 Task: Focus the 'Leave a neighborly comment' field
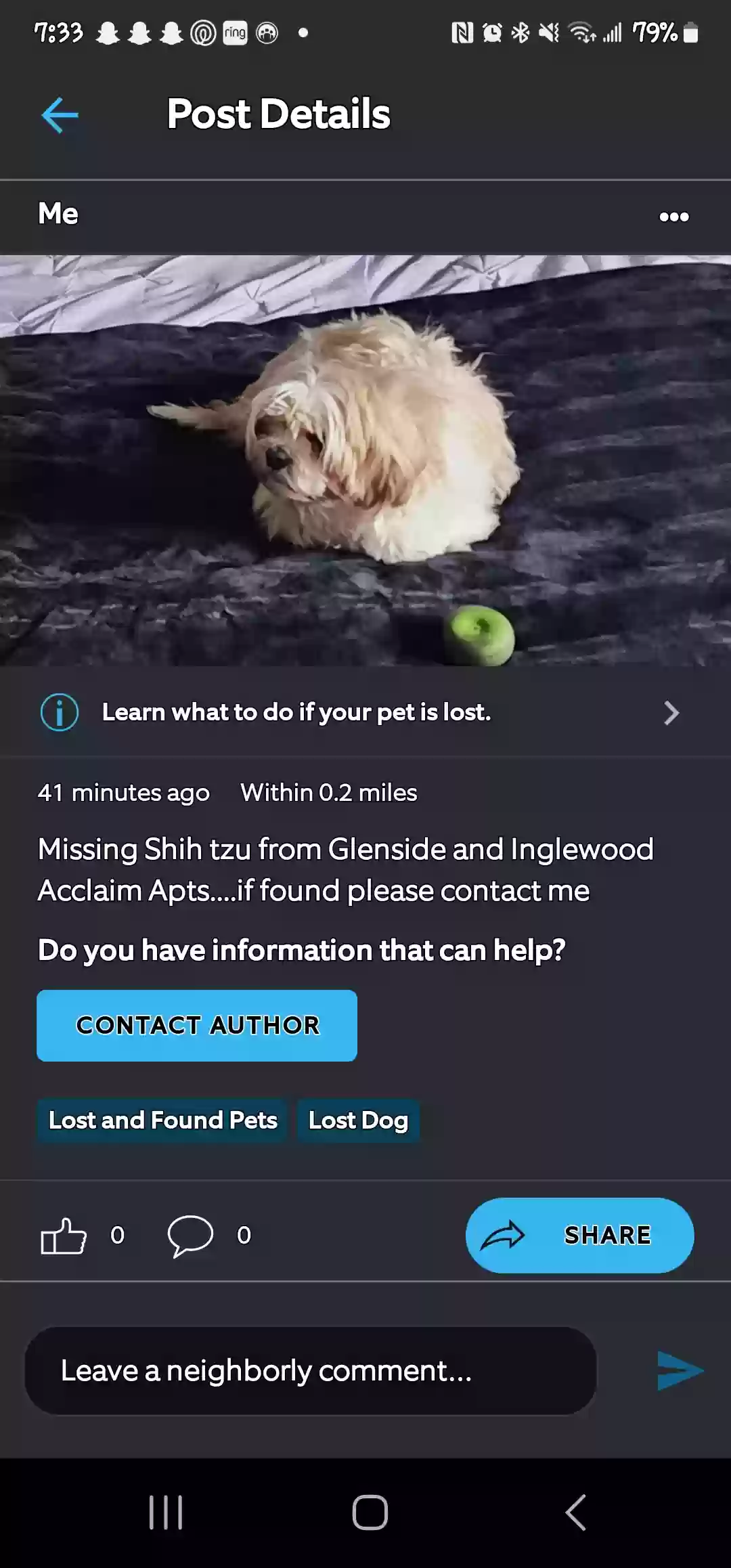pos(310,1371)
